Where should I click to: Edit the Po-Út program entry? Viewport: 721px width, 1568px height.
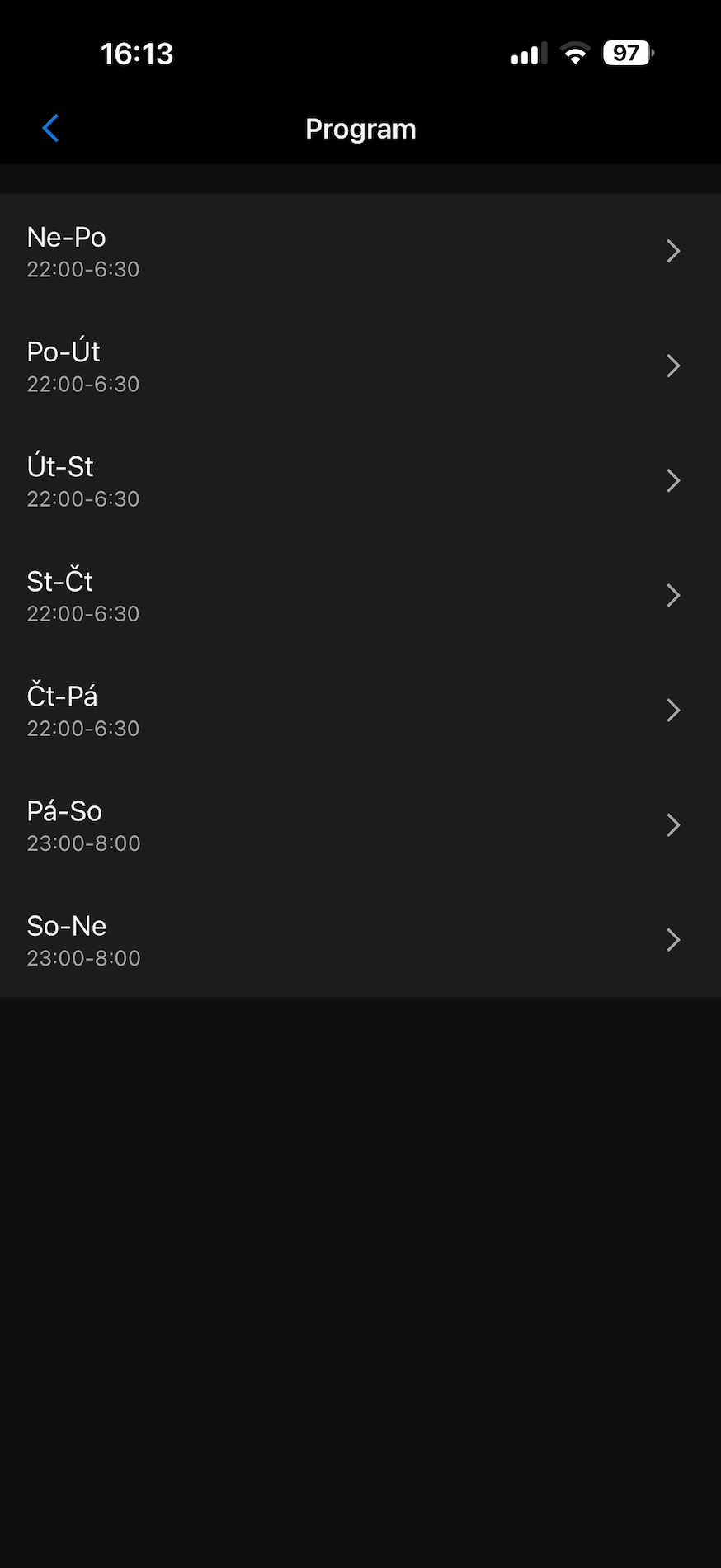(x=360, y=366)
